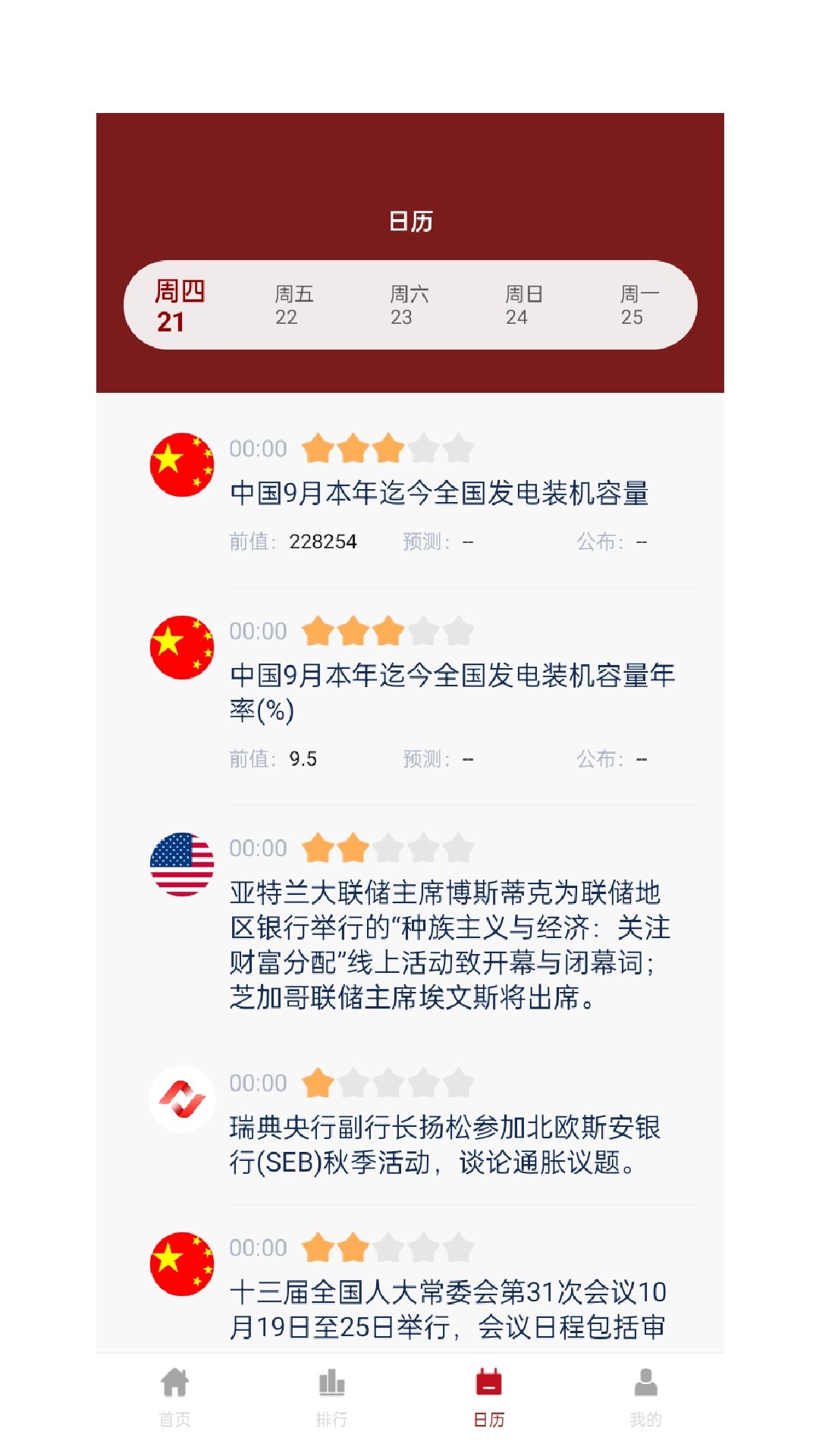Switch to the 首页 (Home) tab
The width and height of the screenshot is (819, 1456).
175,1396
